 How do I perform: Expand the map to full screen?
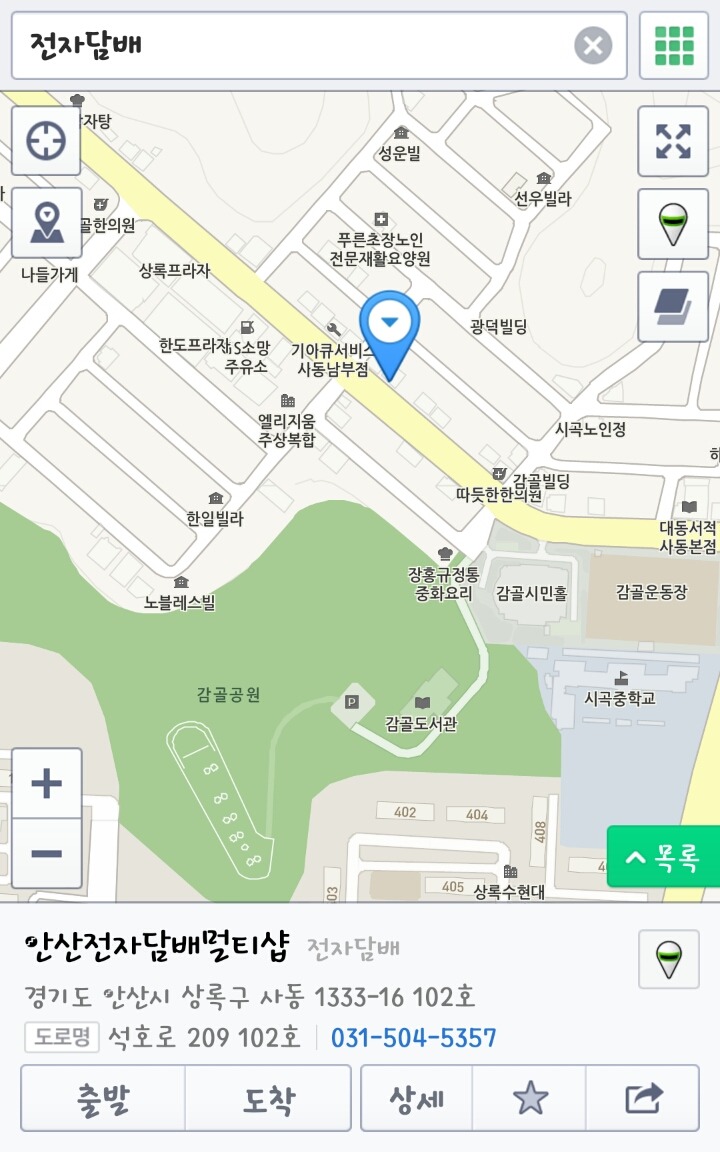click(x=673, y=141)
